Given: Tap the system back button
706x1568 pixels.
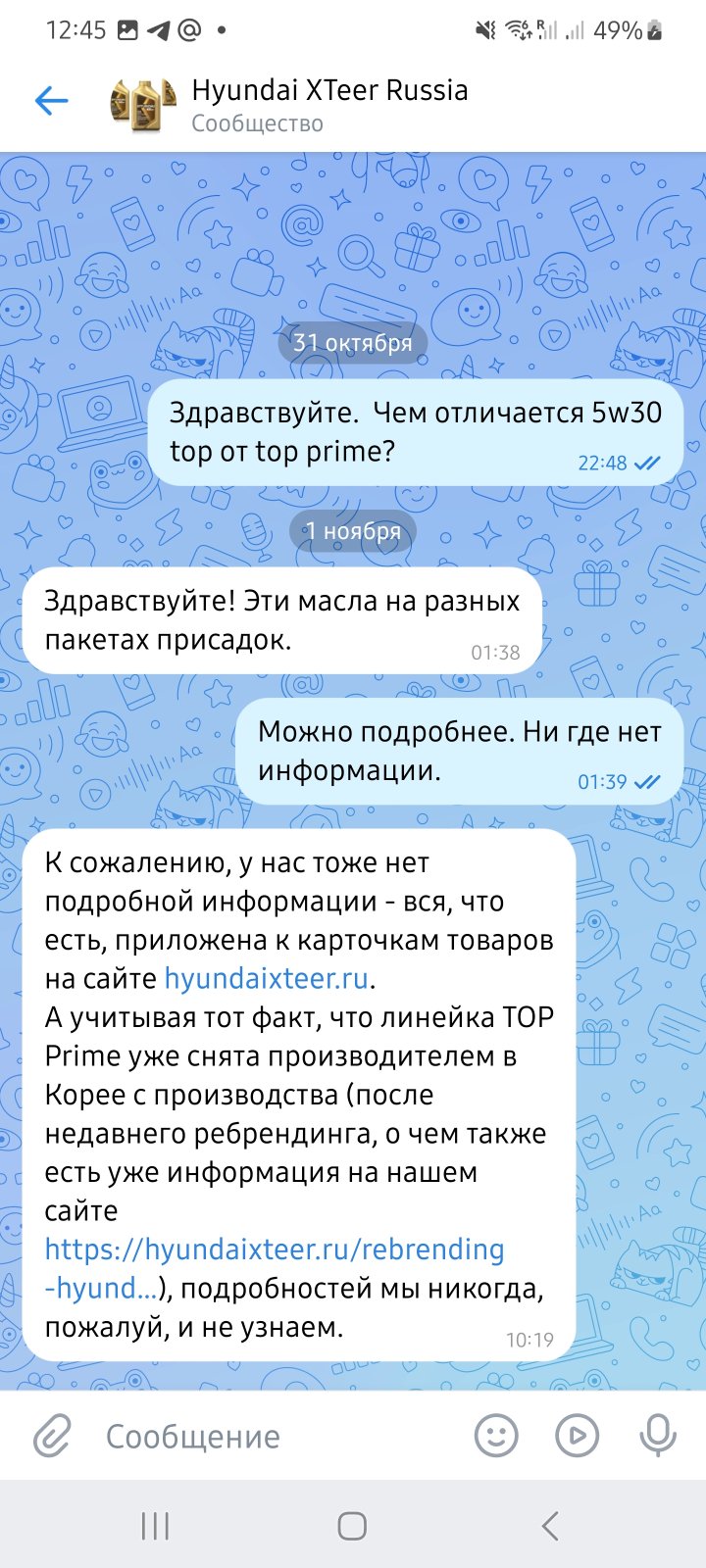Looking at the screenshot, I should coord(550,1526).
